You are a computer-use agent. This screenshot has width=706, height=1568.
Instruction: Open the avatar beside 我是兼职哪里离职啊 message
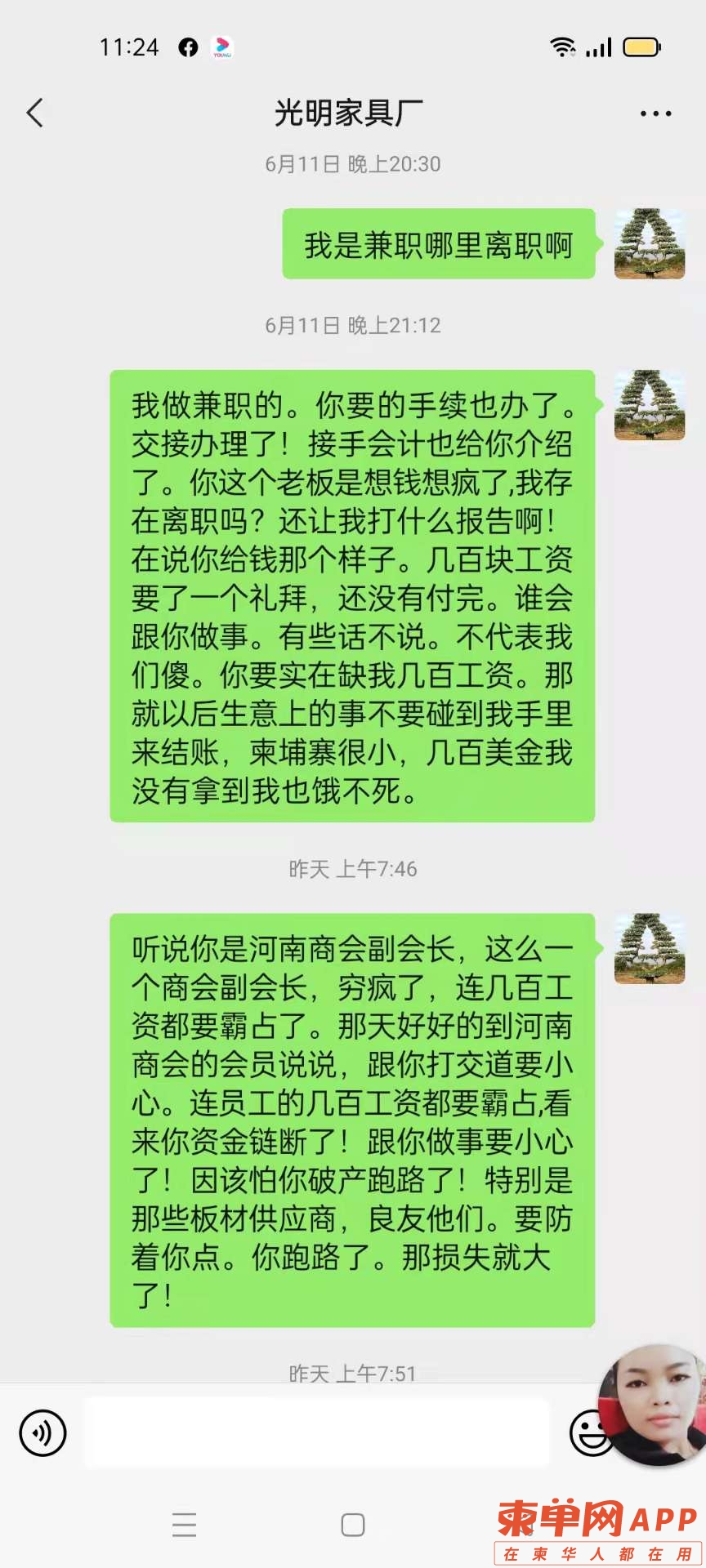pos(649,243)
